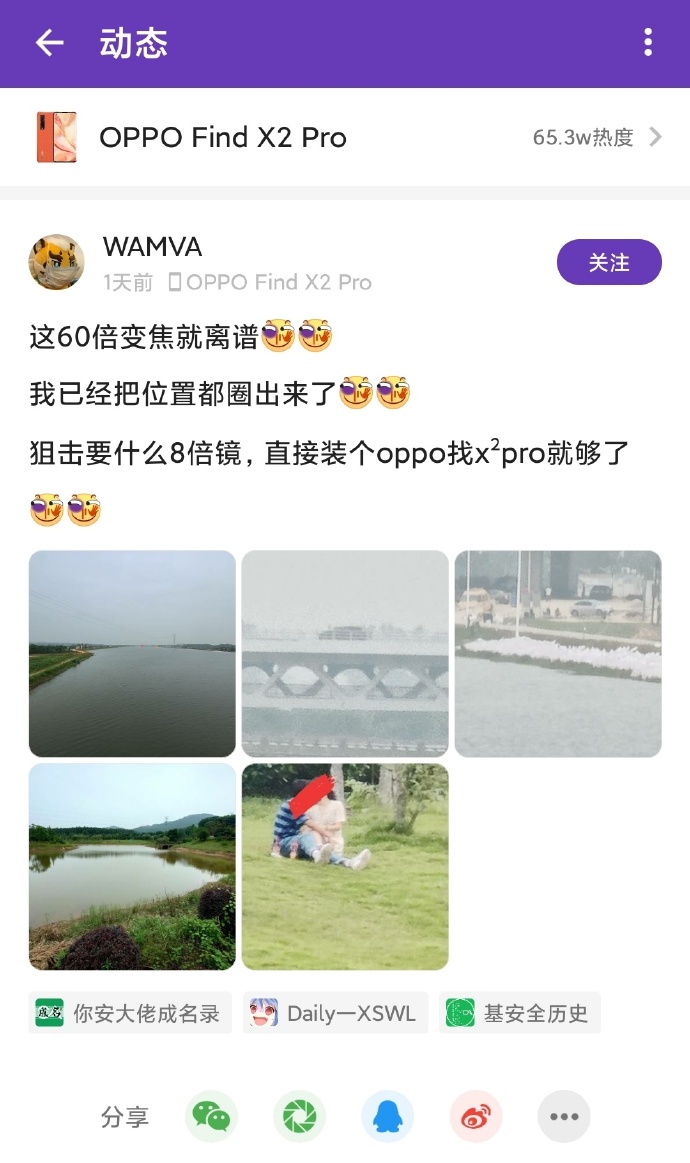
Task: Open the OPPO Find X2 Pro device page
Action: point(345,137)
